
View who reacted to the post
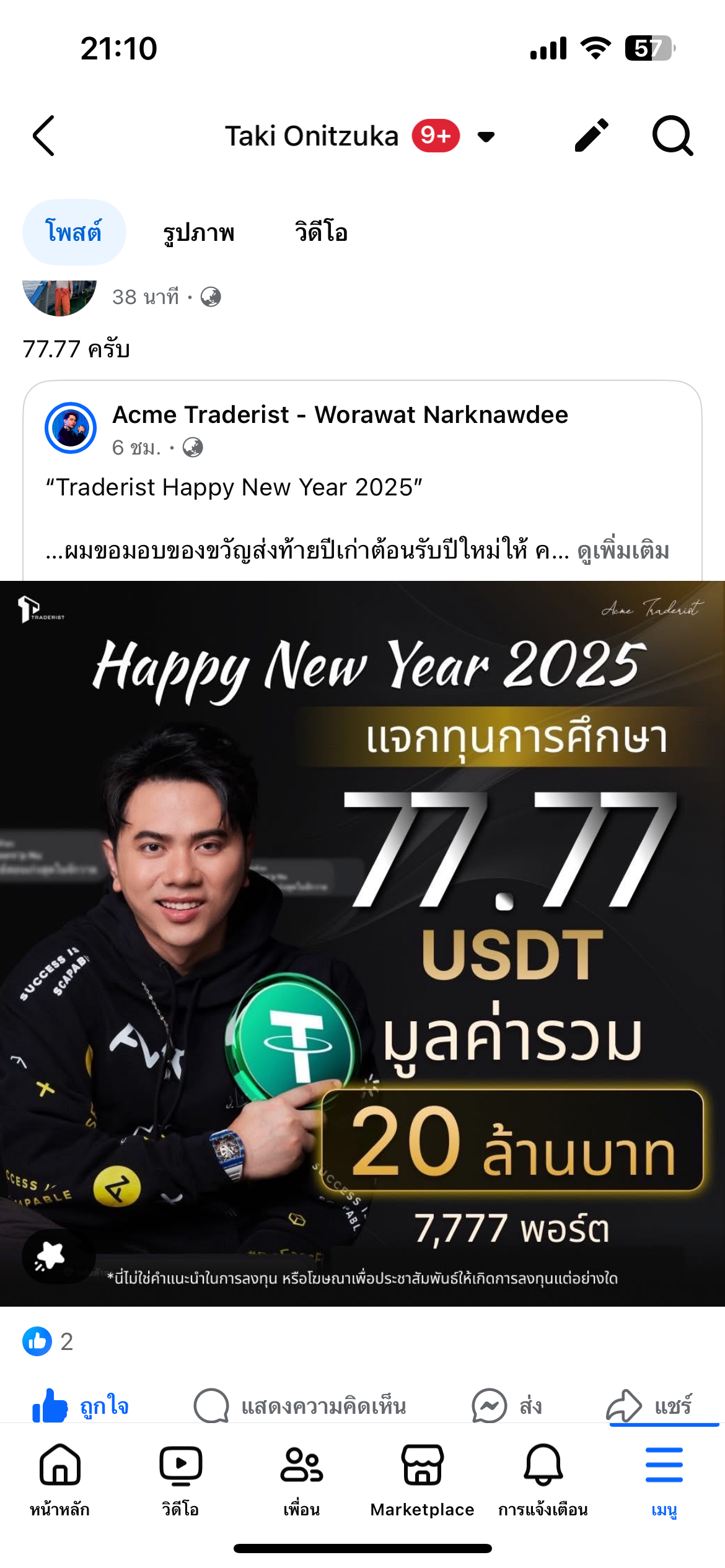pos(48,1341)
